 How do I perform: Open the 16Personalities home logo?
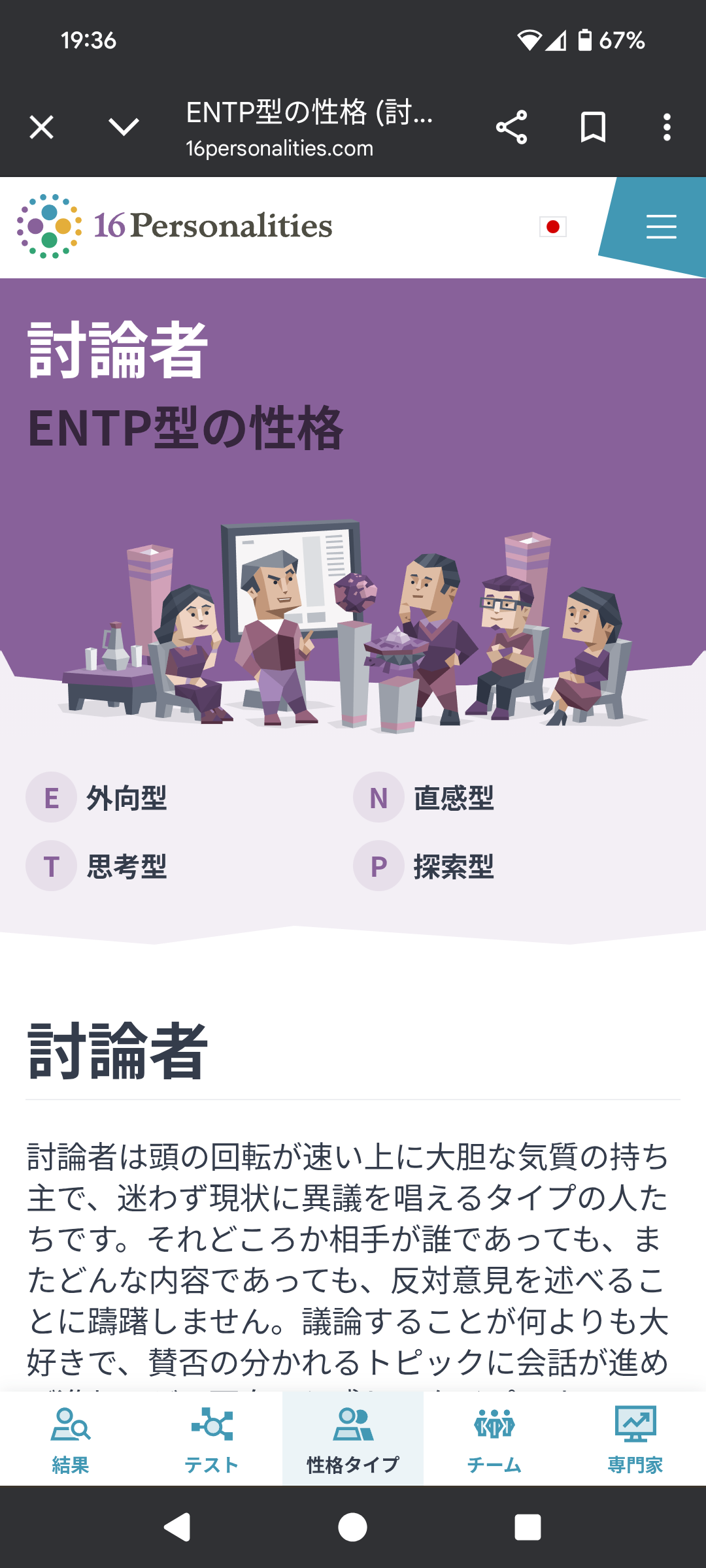pos(175,226)
